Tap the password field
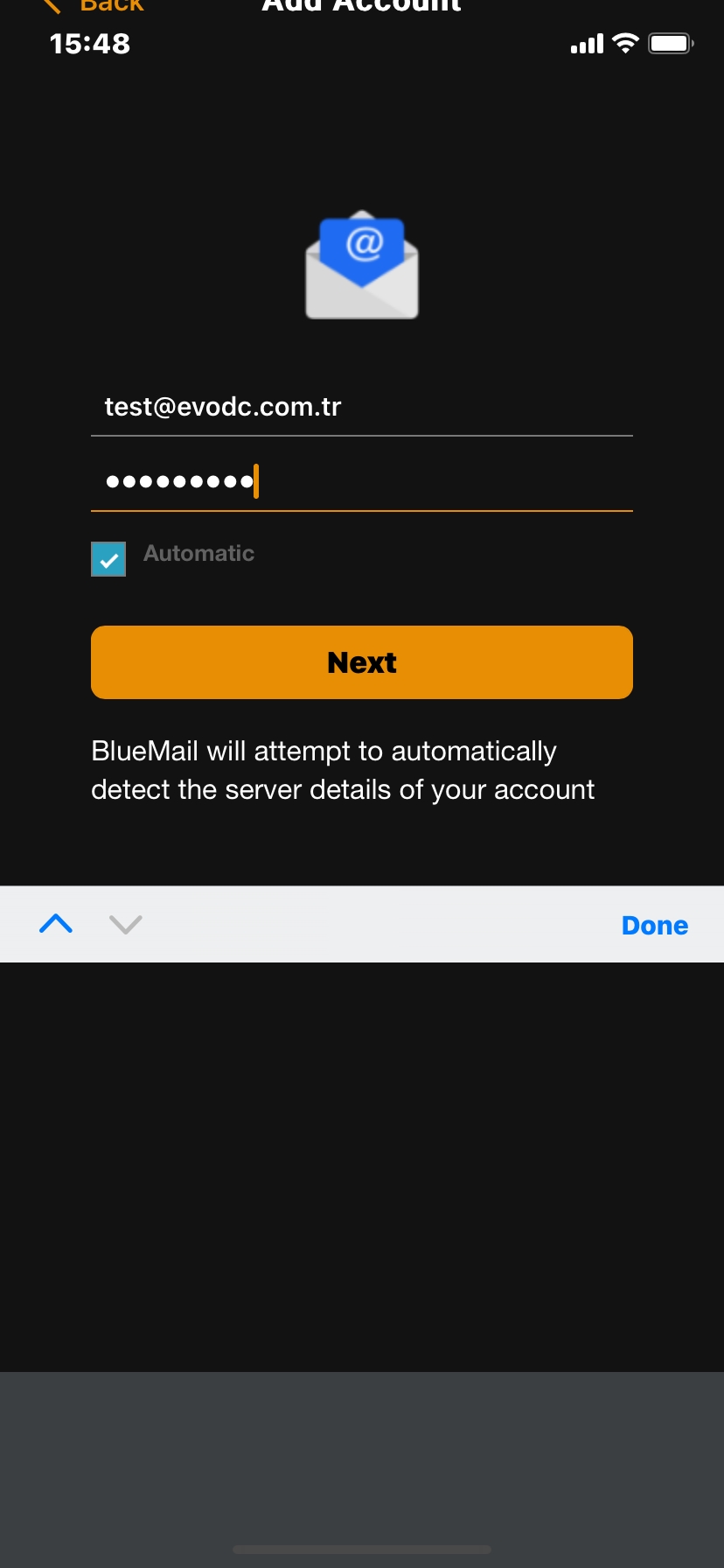Image resolution: width=724 pixels, height=1568 pixels. [361, 481]
